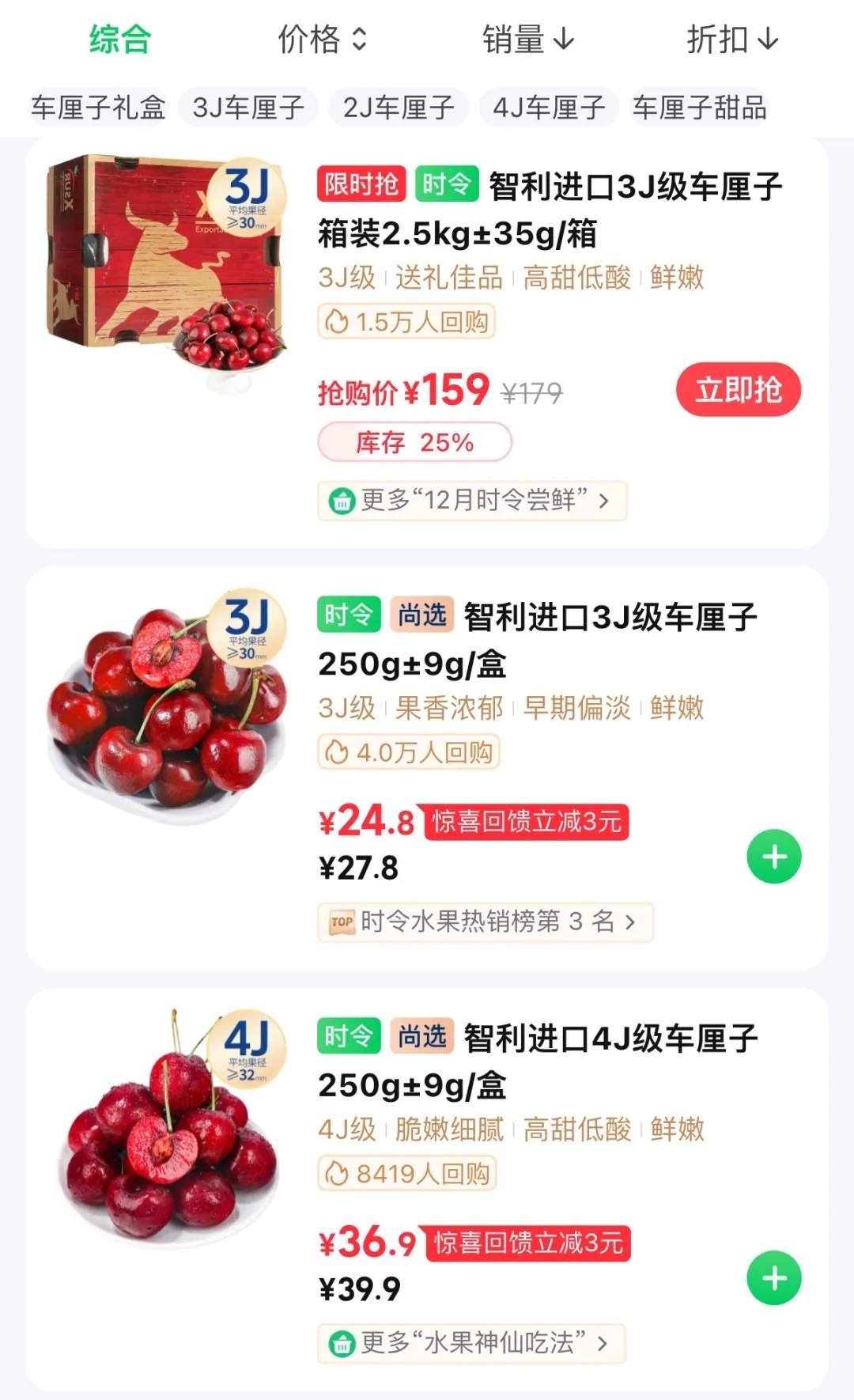The height and width of the screenshot is (1400, 854).
Task: Select the 3J车厘子 filter chip
Action: (x=248, y=108)
